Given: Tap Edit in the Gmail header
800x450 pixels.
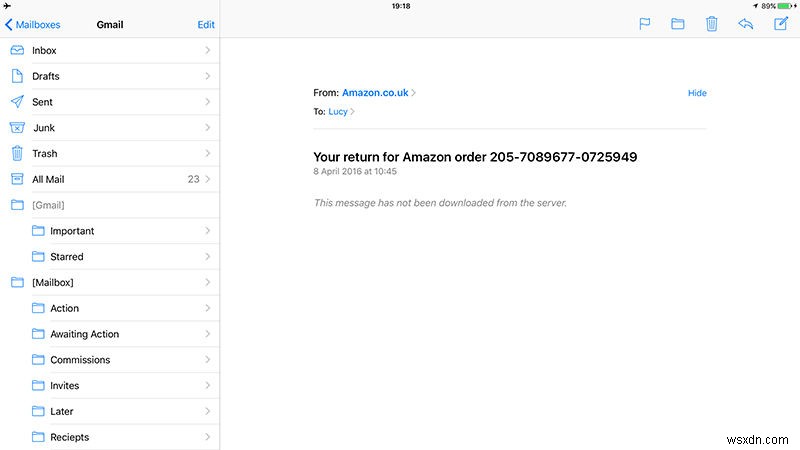Looking at the screenshot, I should [206, 24].
